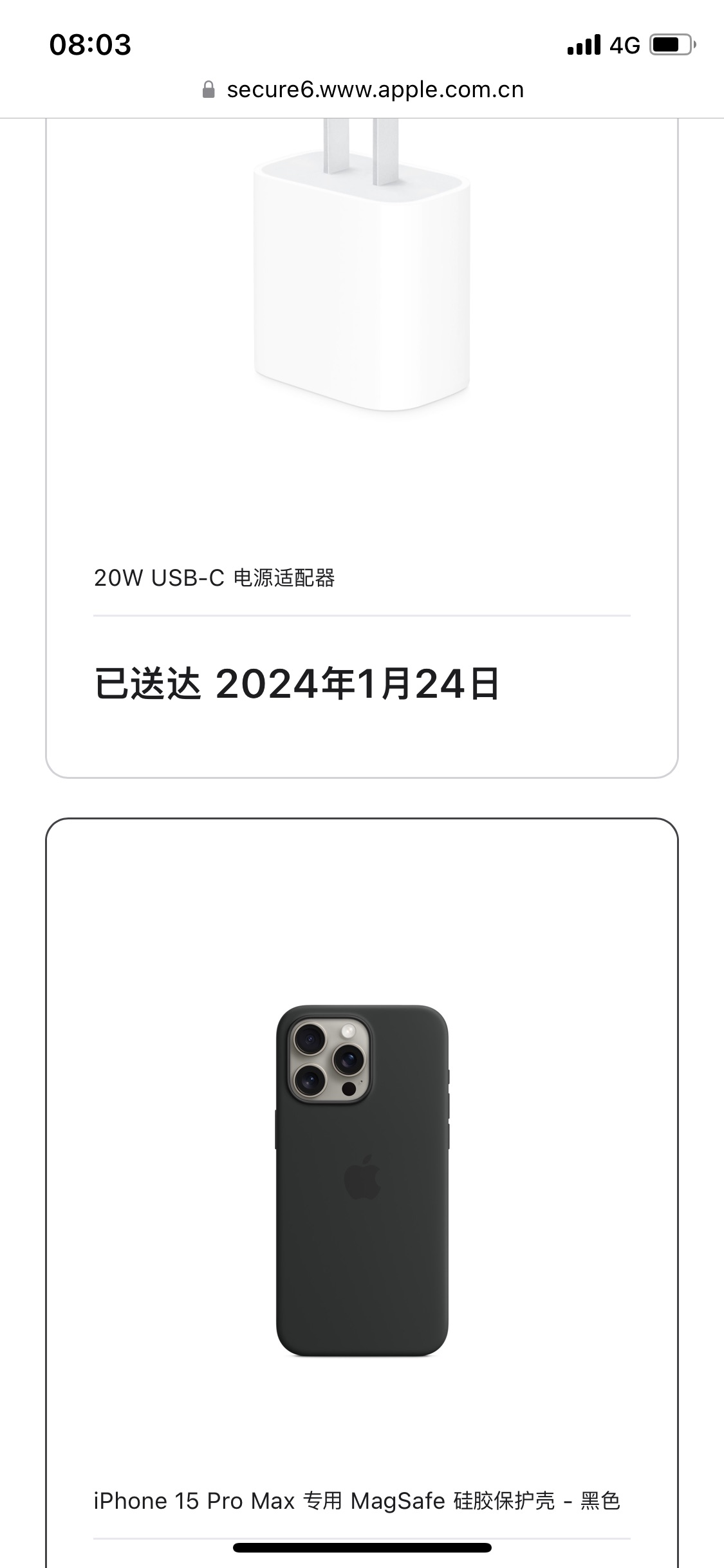
Task: Tap the secure6.www.apple.com.cn address bar
Action: (x=362, y=89)
